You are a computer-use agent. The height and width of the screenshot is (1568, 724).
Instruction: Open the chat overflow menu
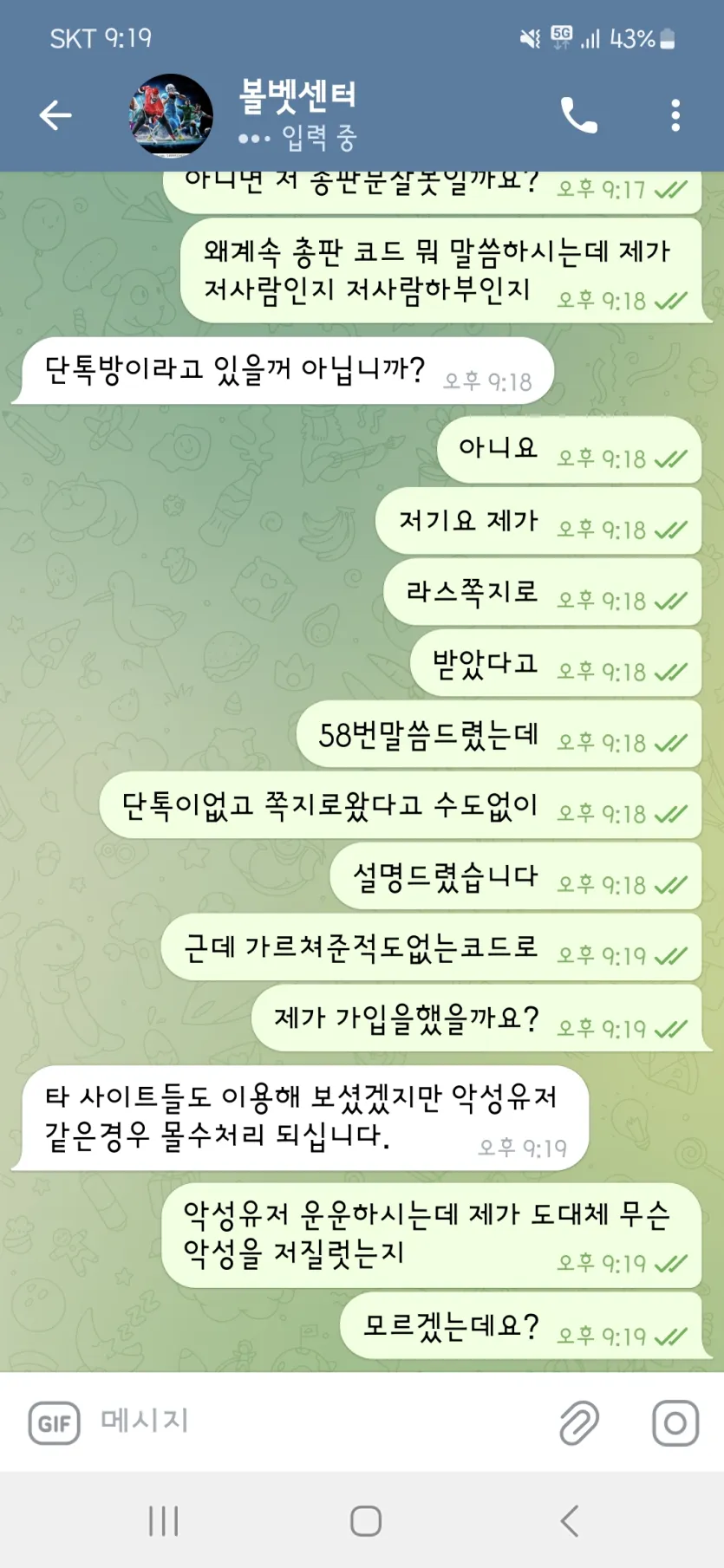(x=675, y=115)
